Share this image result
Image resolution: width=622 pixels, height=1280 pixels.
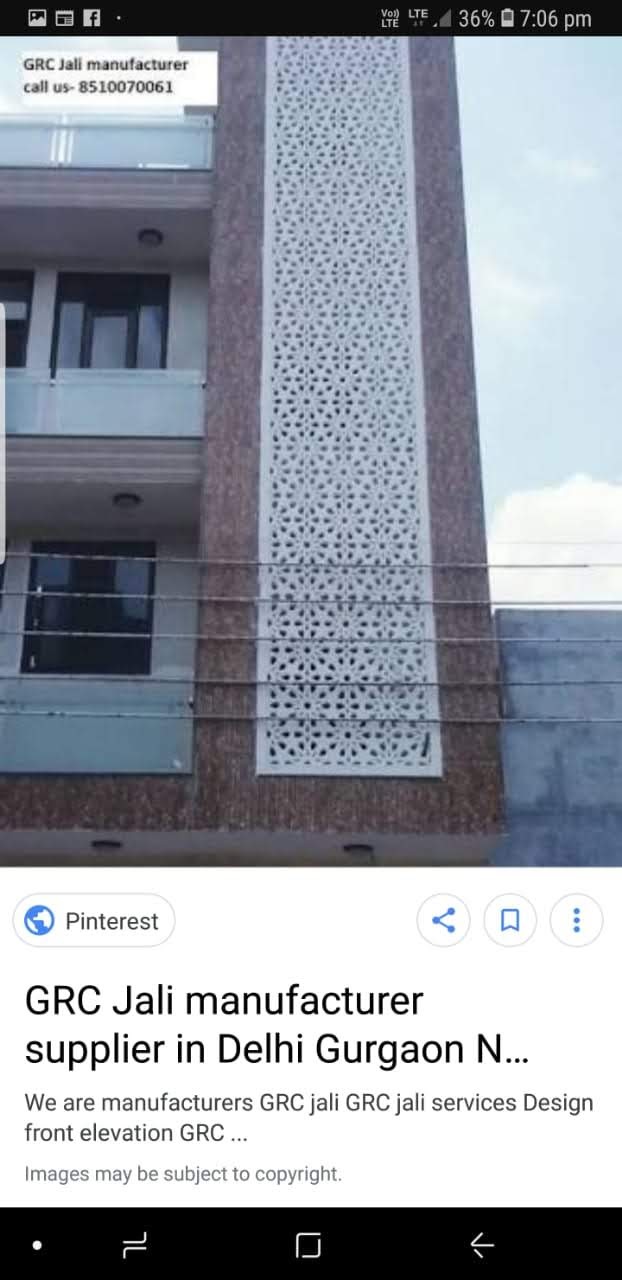coord(443,920)
